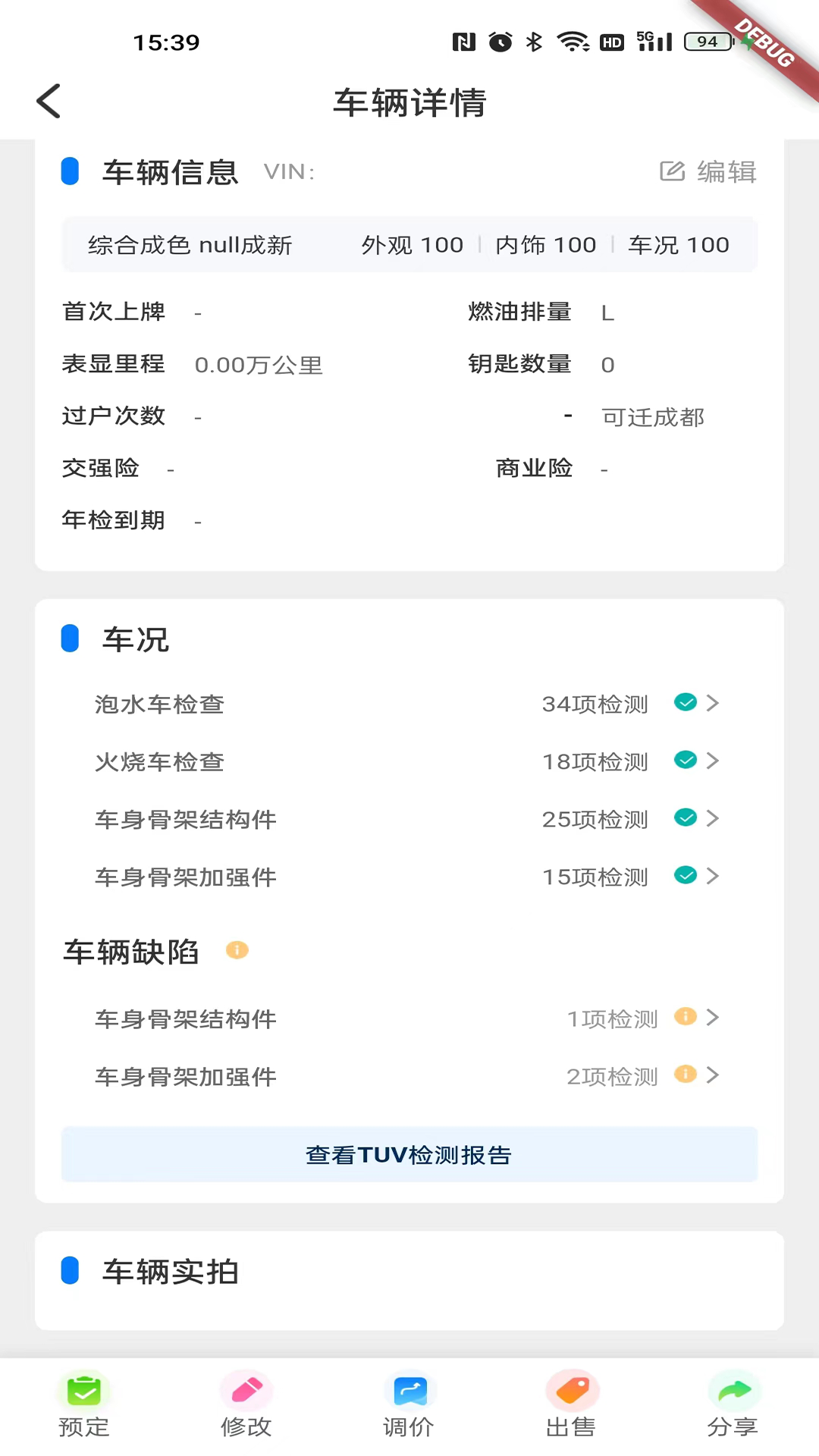Open 泡水车检查 34项检测 row
Viewport: 819px width, 1456px height.
(408, 704)
